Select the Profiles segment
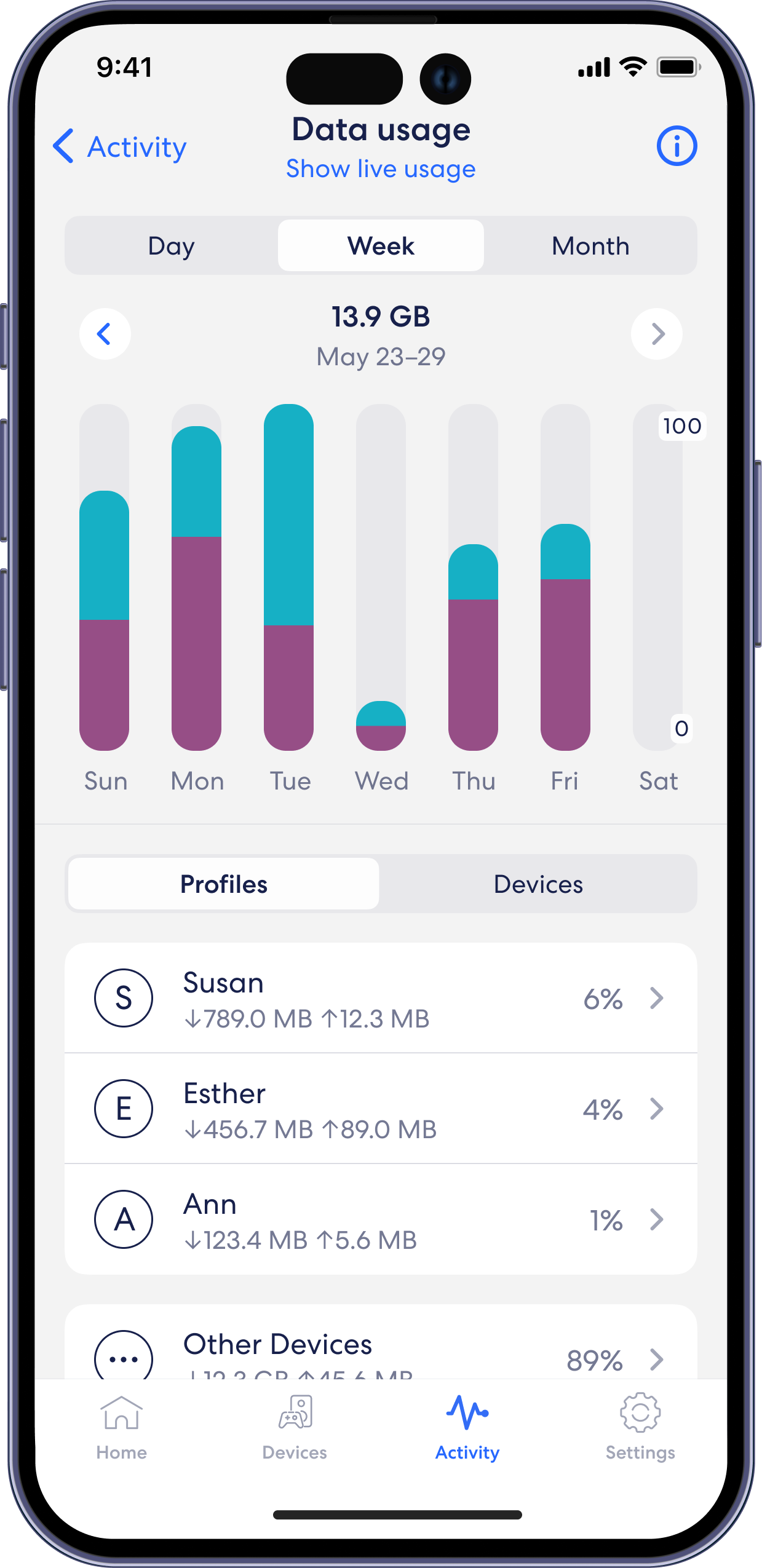762x1568 pixels. click(224, 884)
